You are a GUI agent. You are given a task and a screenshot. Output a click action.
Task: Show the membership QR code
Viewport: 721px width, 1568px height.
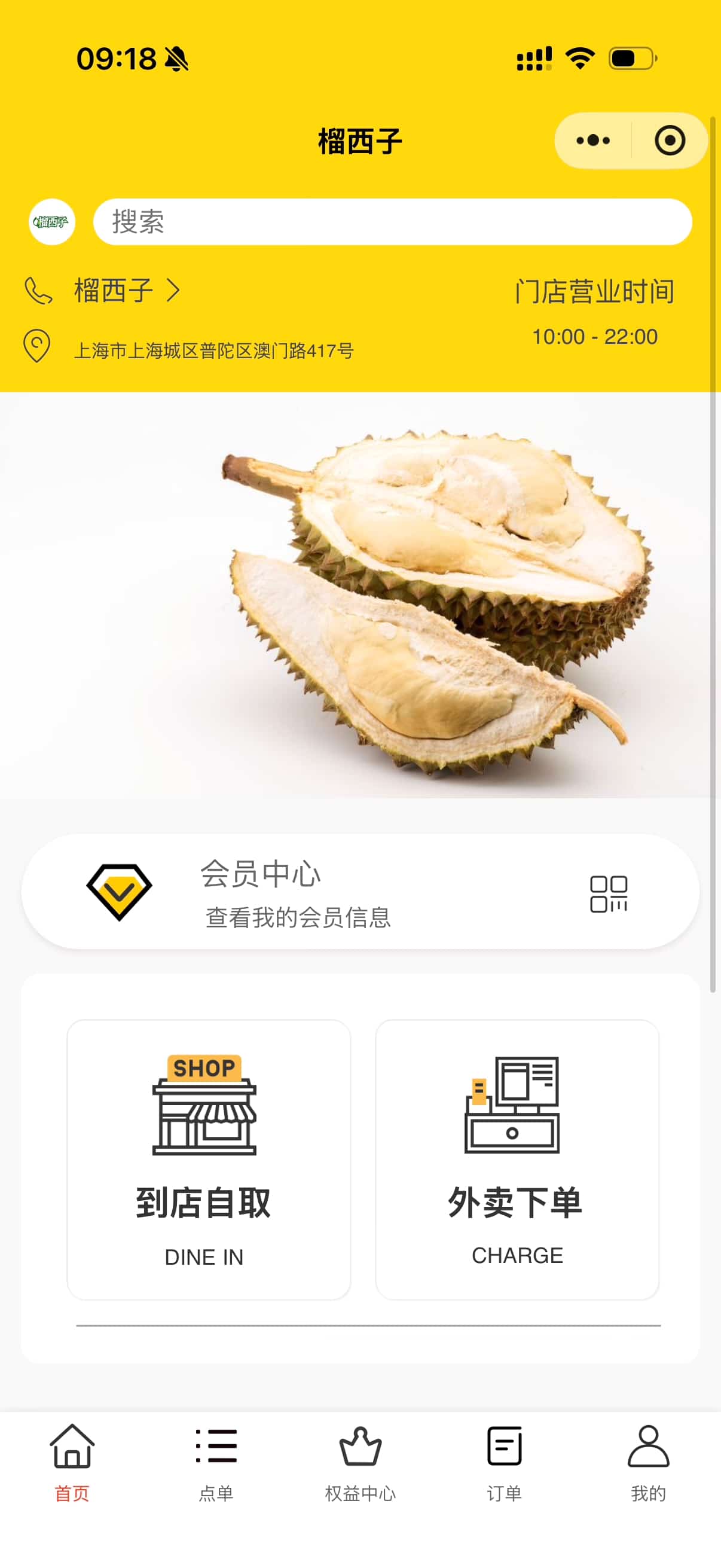coord(609,893)
